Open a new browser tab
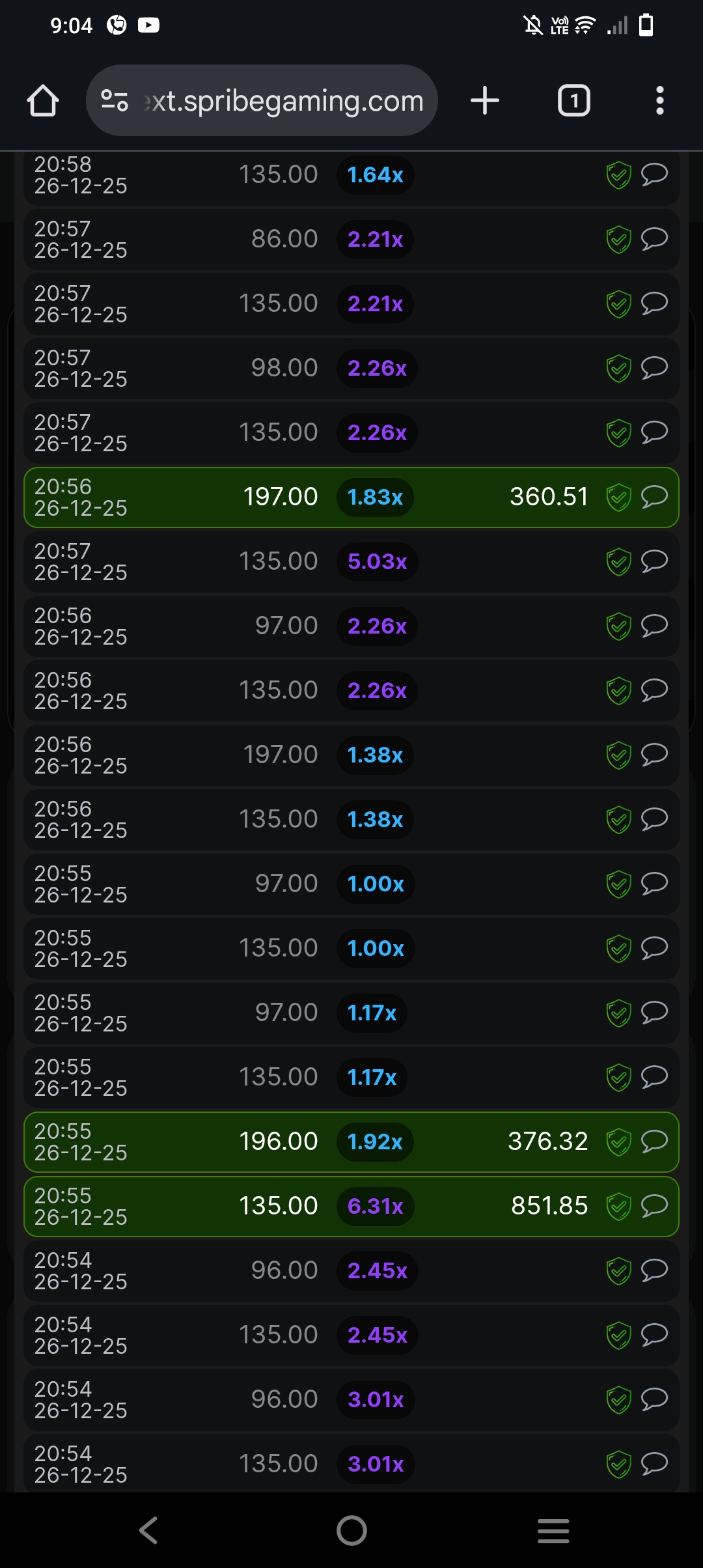The image size is (703, 1568). click(484, 101)
